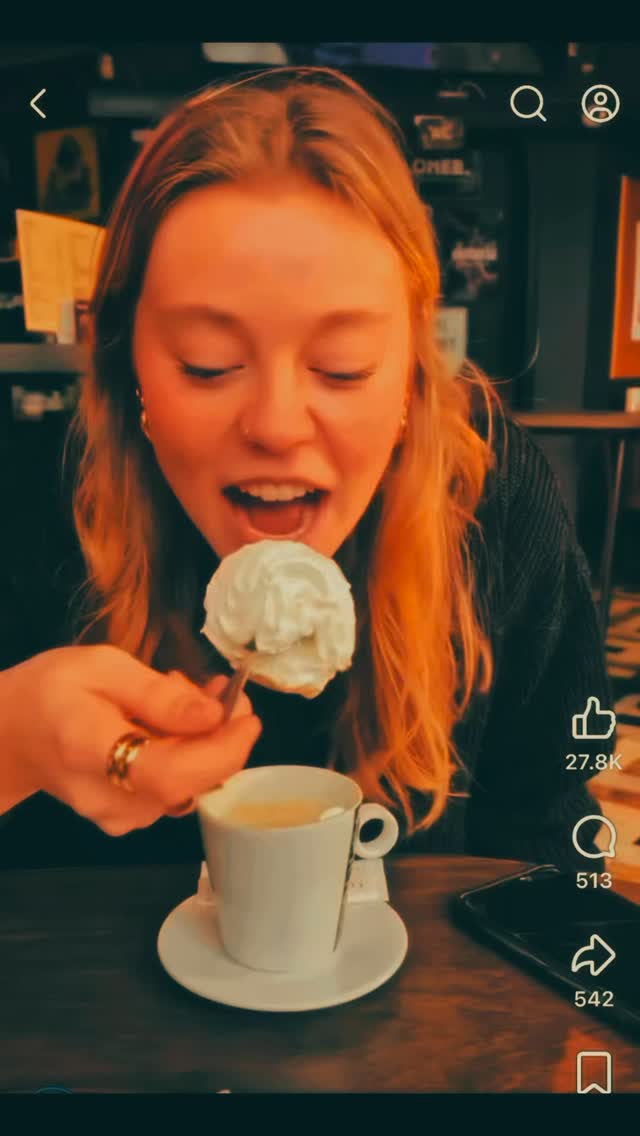Go back using the top-left arrow

pos(38,103)
